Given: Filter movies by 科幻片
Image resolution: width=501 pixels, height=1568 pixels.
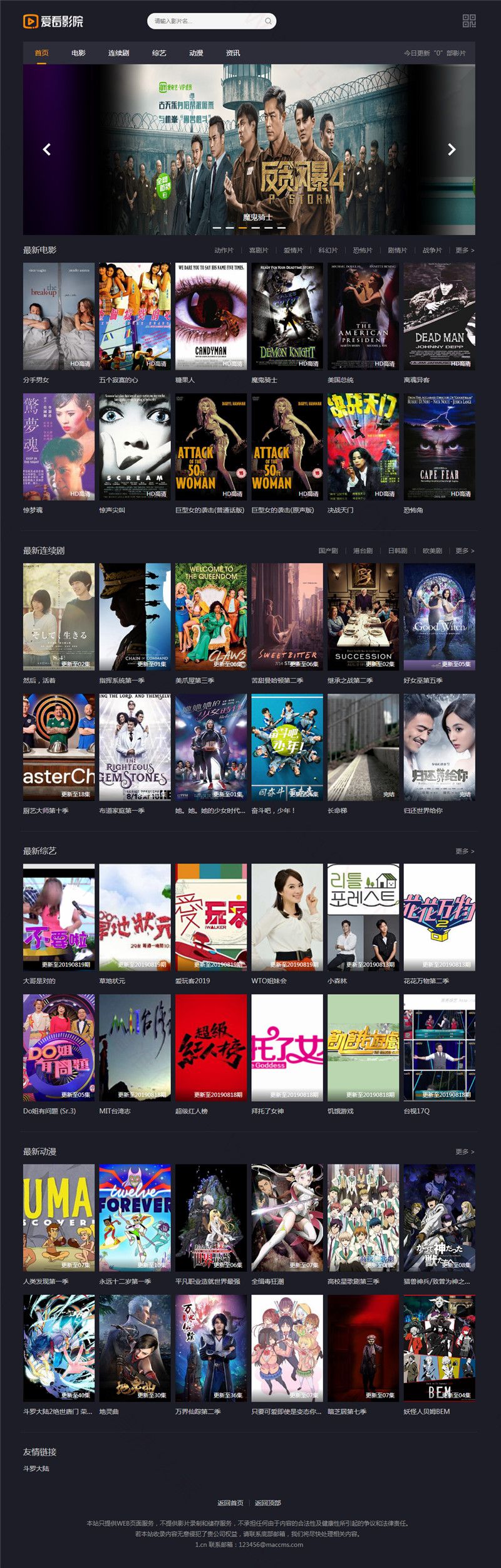Looking at the screenshot, I should (328, 251).
